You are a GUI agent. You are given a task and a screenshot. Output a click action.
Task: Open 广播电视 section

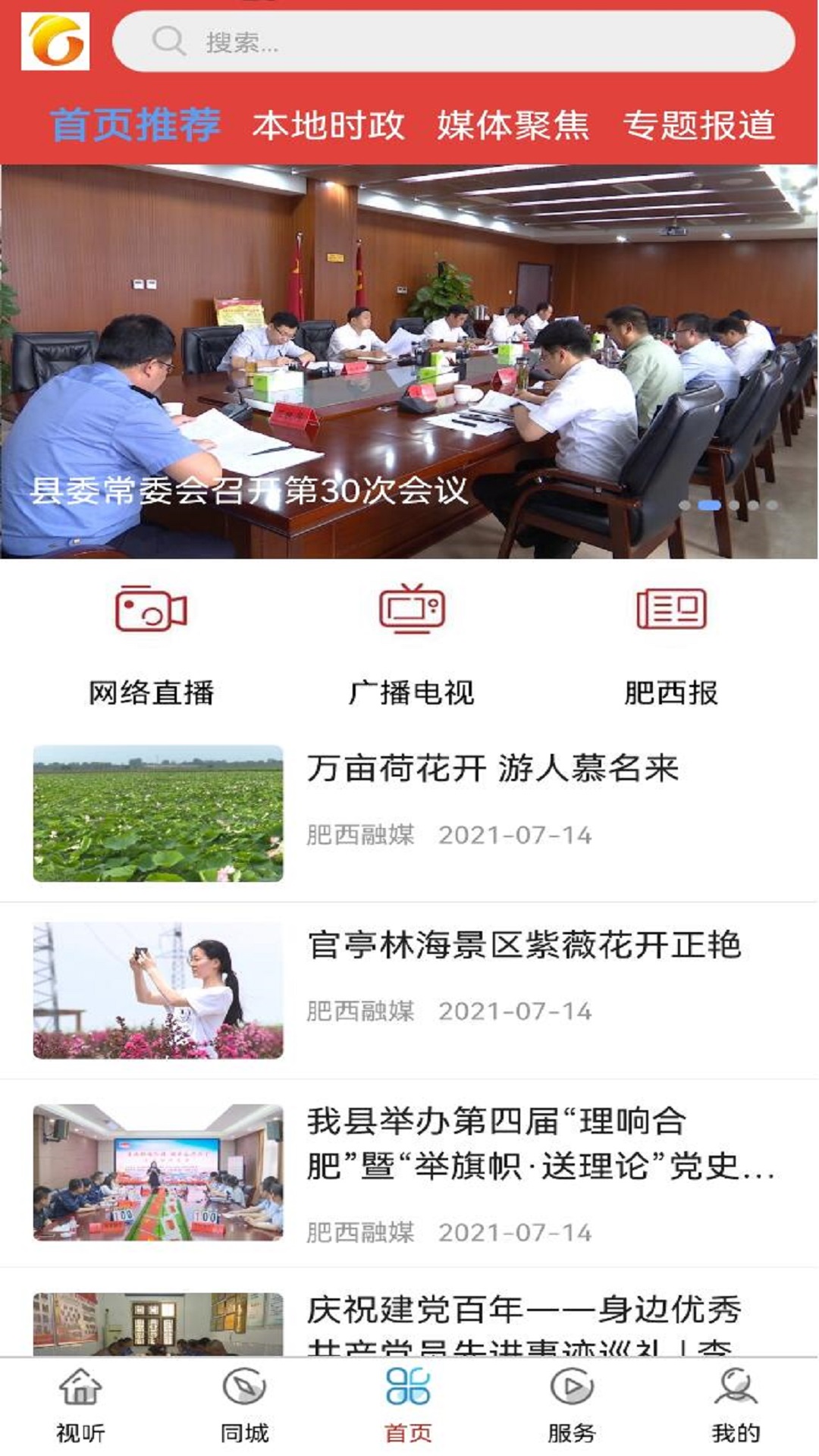click(411, 645)
